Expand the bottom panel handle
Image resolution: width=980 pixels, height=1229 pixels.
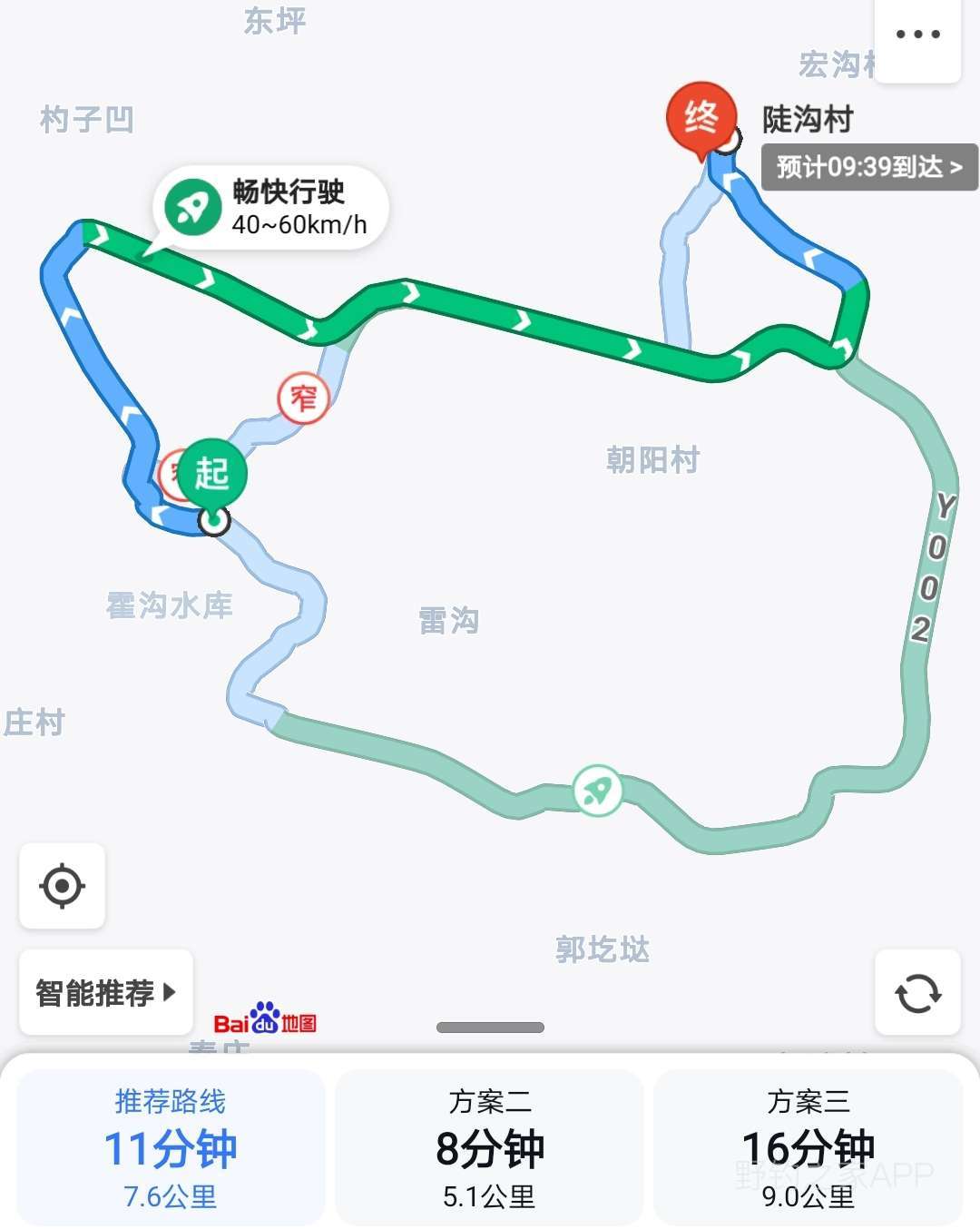pyautogui.click(x=490, y=1027)
